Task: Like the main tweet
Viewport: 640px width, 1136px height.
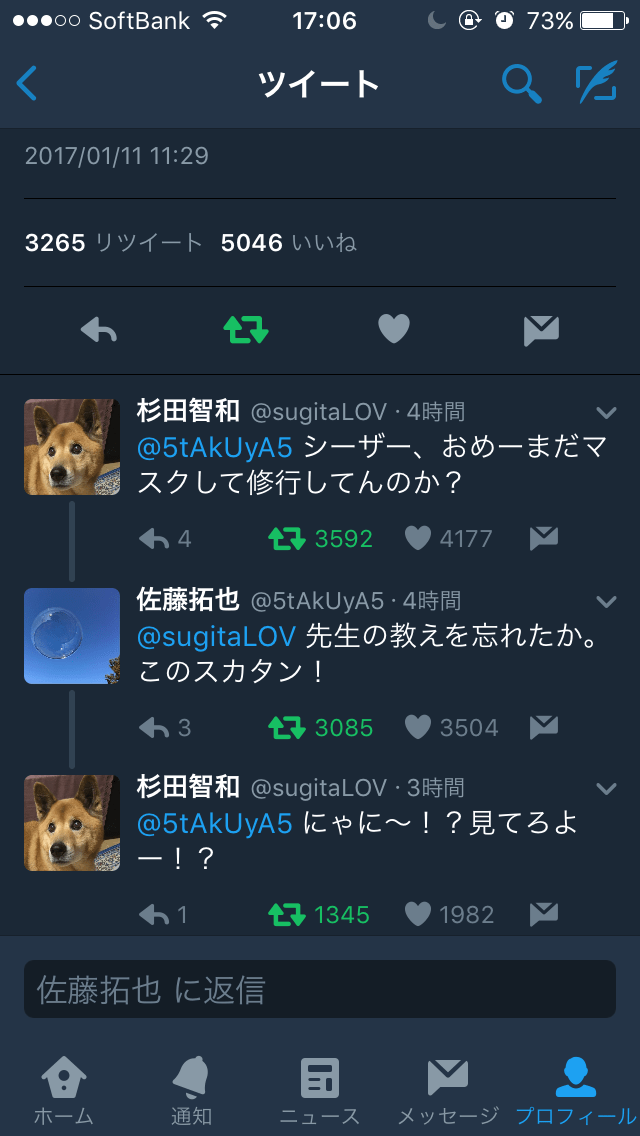Action: 394,329
